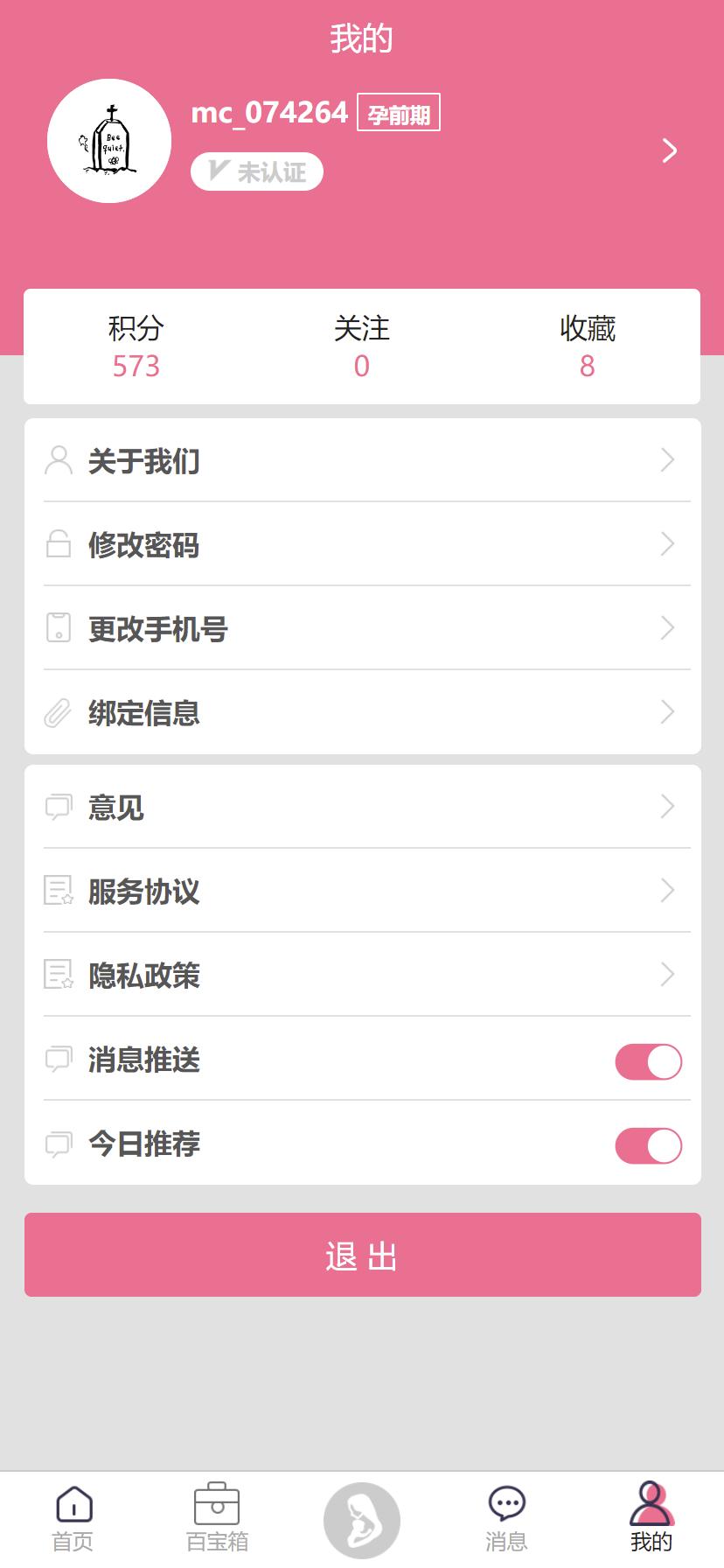Viewport: 724px width, 1568px height.
Task: Expand profile details via top-right chevron
Action: pyautogui.click(x=671, y=150)
